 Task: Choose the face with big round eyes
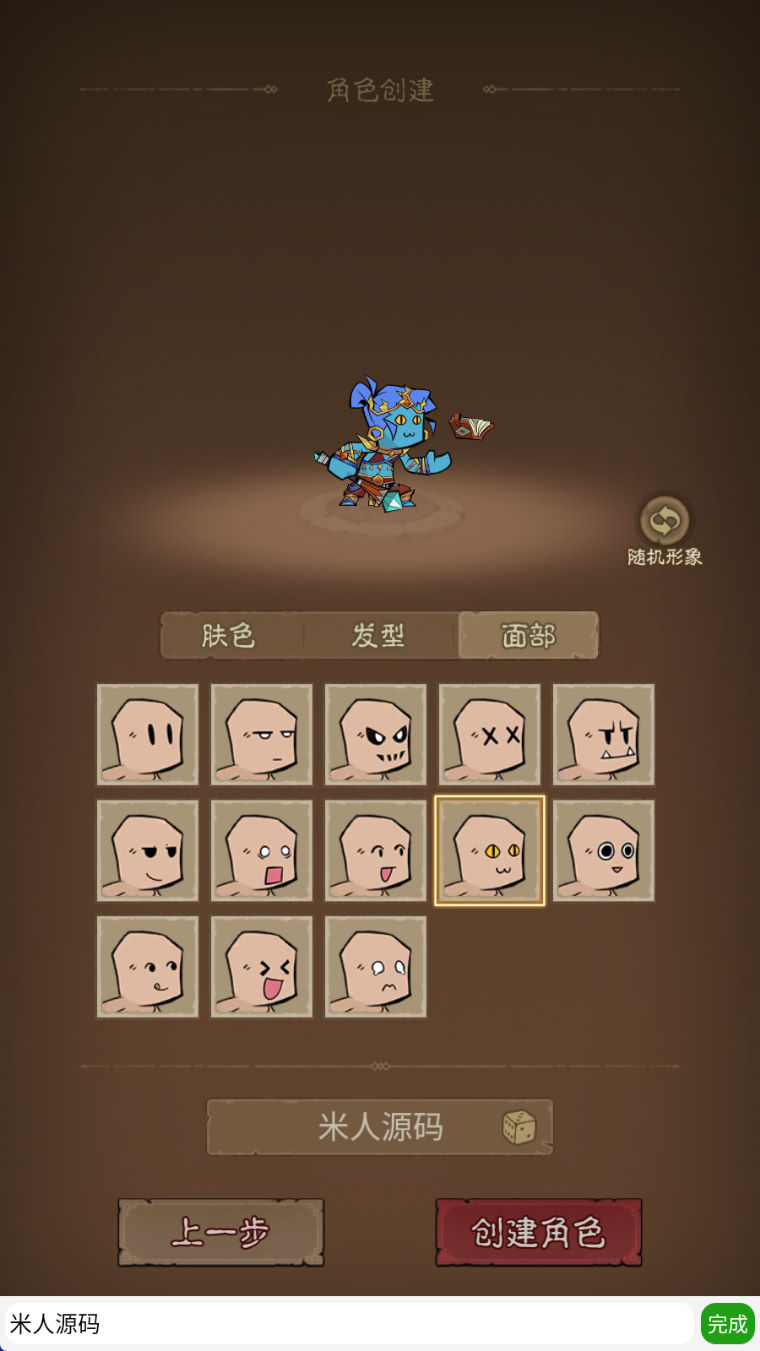pos(604,851)
